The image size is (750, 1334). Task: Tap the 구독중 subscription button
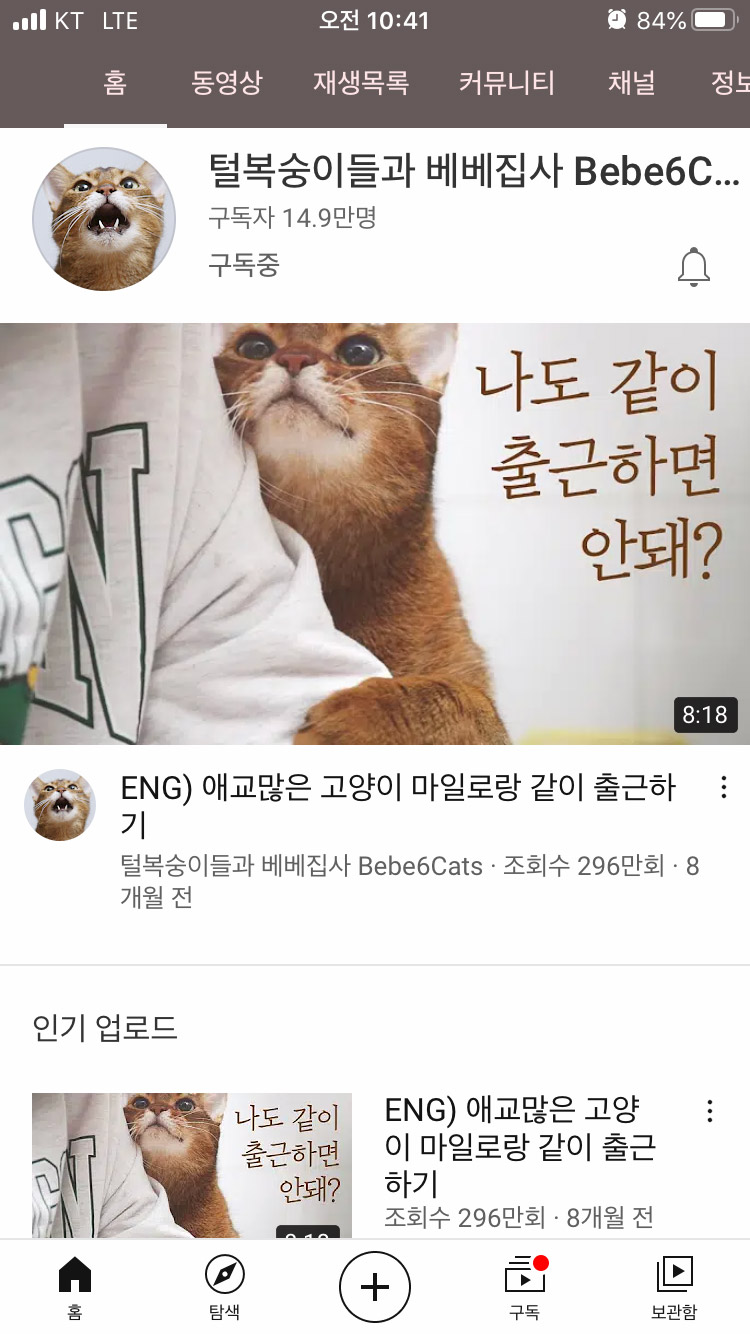point(243,265)
